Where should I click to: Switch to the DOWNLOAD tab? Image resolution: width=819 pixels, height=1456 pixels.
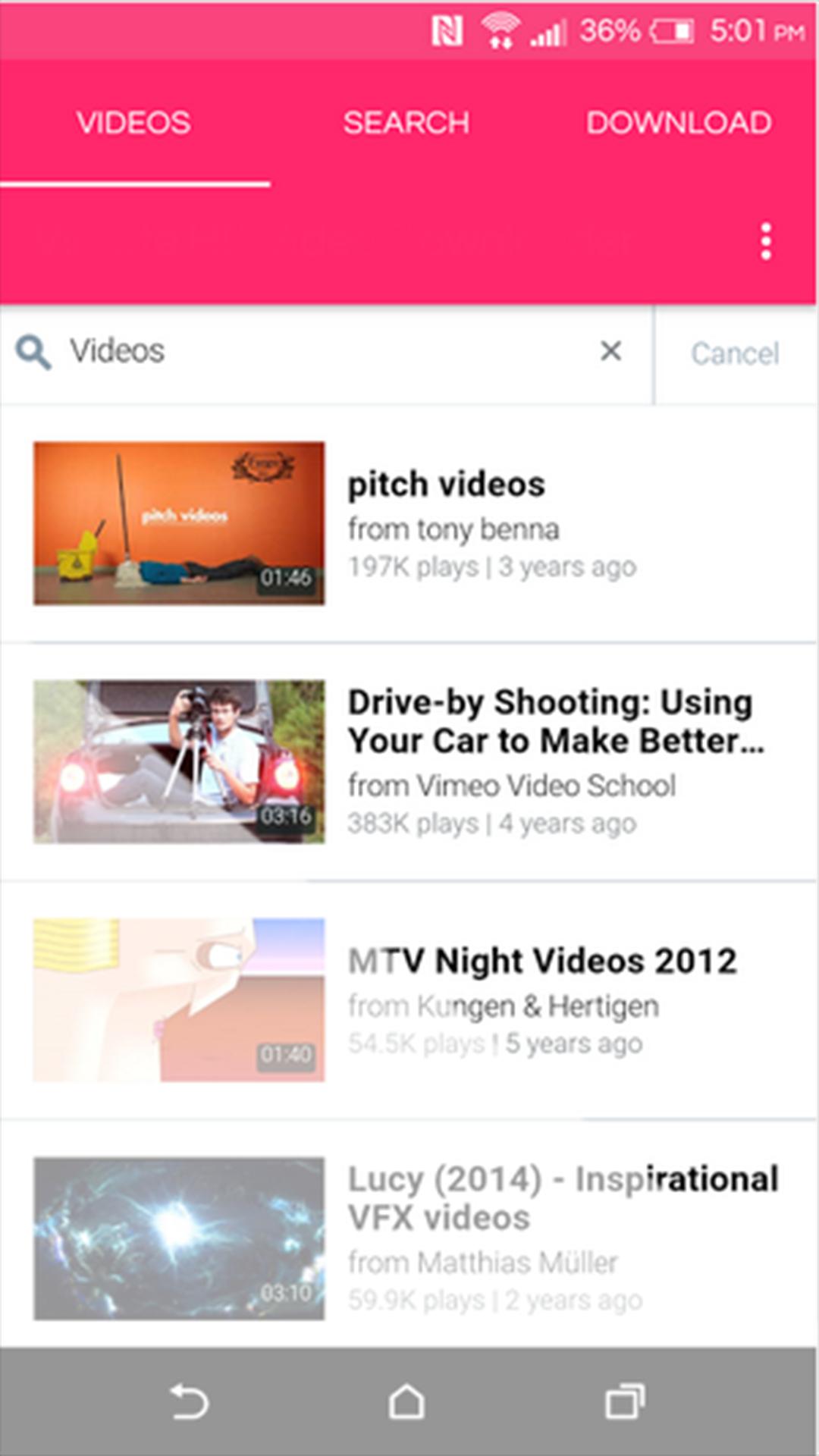tap(679, 122)
